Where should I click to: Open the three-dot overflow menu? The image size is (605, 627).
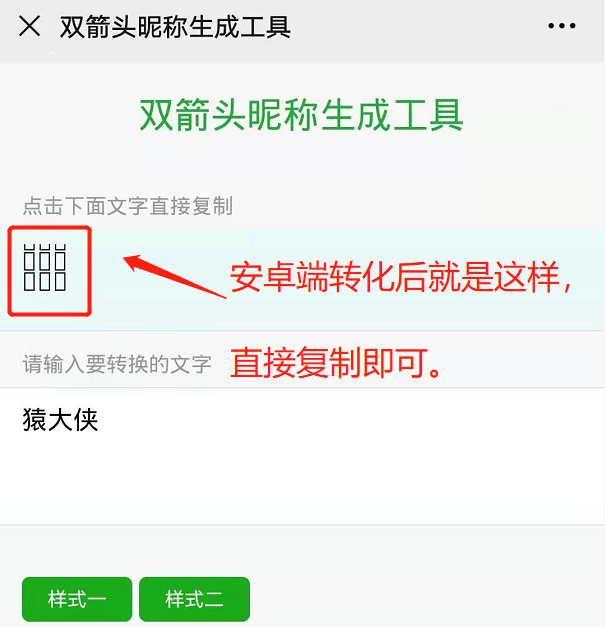pyautogui.click(x=562, y=27)
